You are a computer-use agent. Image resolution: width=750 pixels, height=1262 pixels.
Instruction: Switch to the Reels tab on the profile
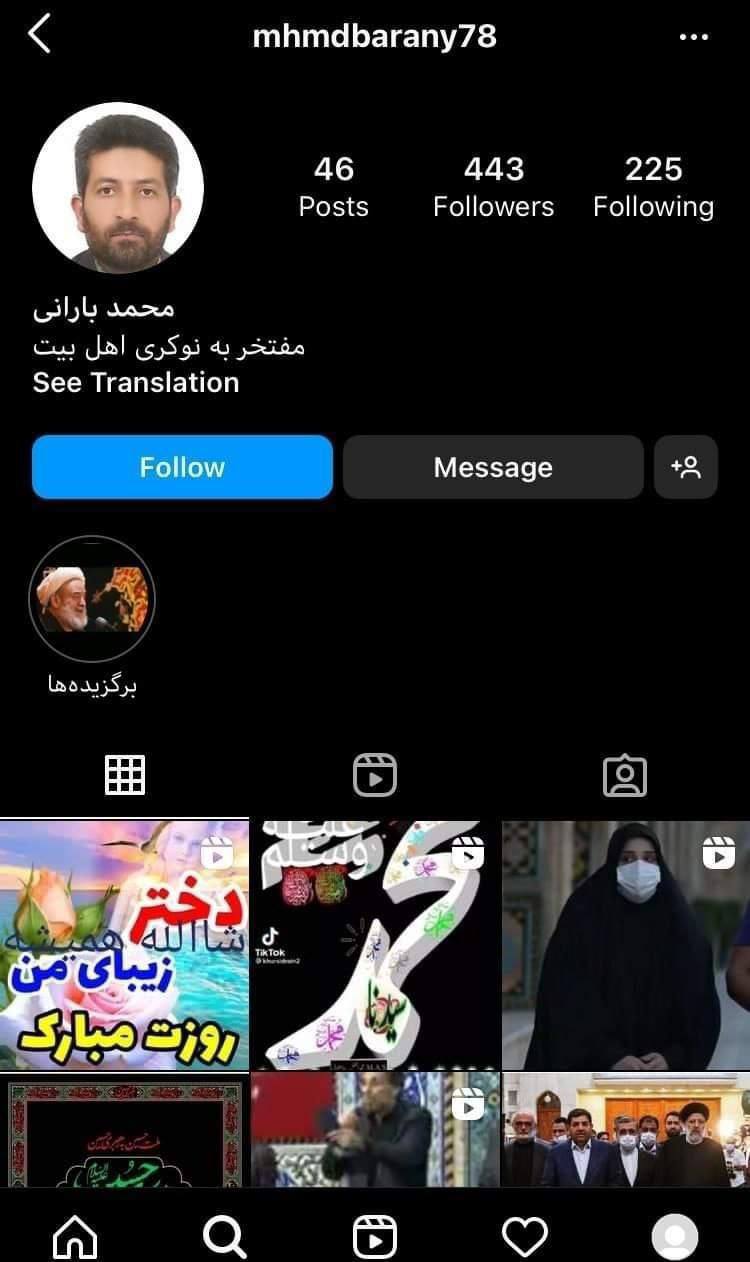[x=375, y=775]
